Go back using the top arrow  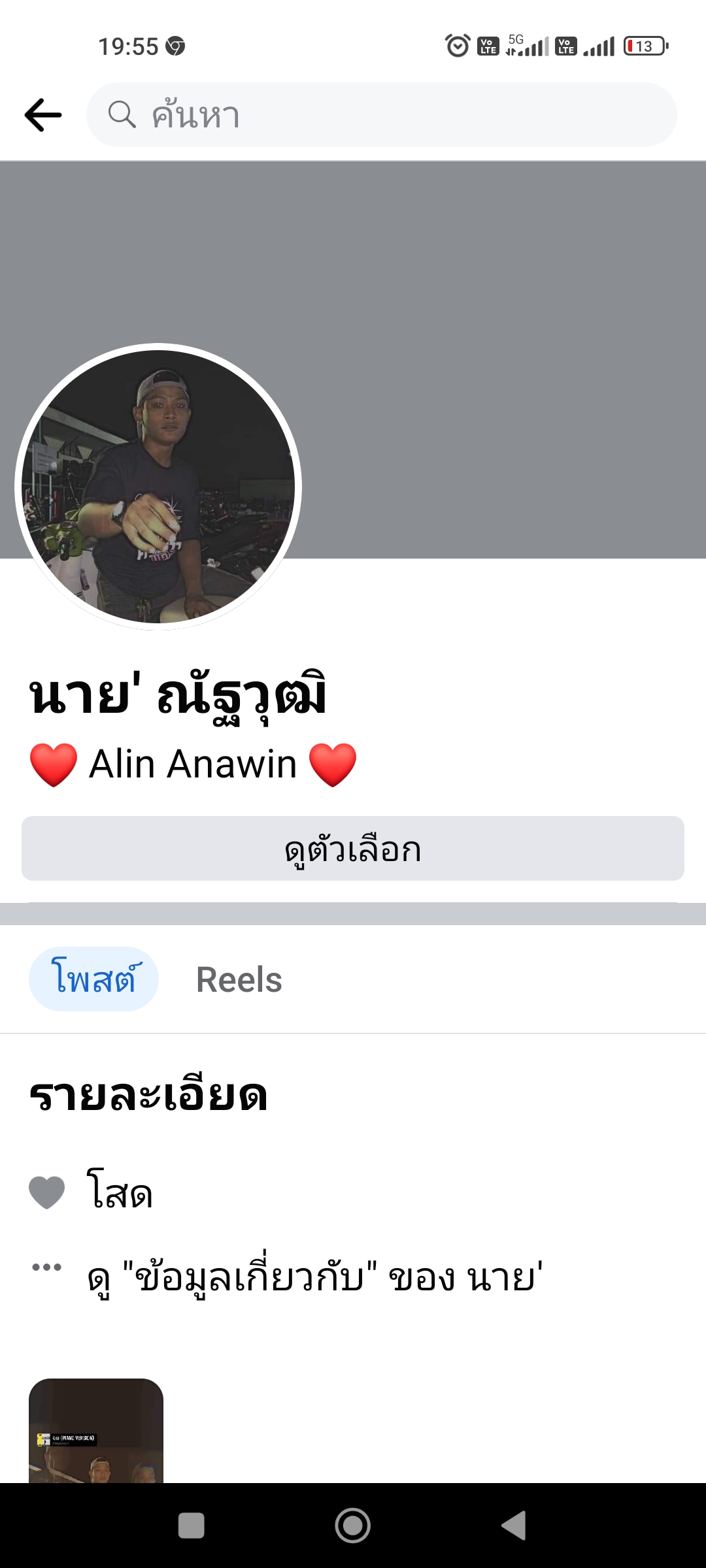coord(43,115)
